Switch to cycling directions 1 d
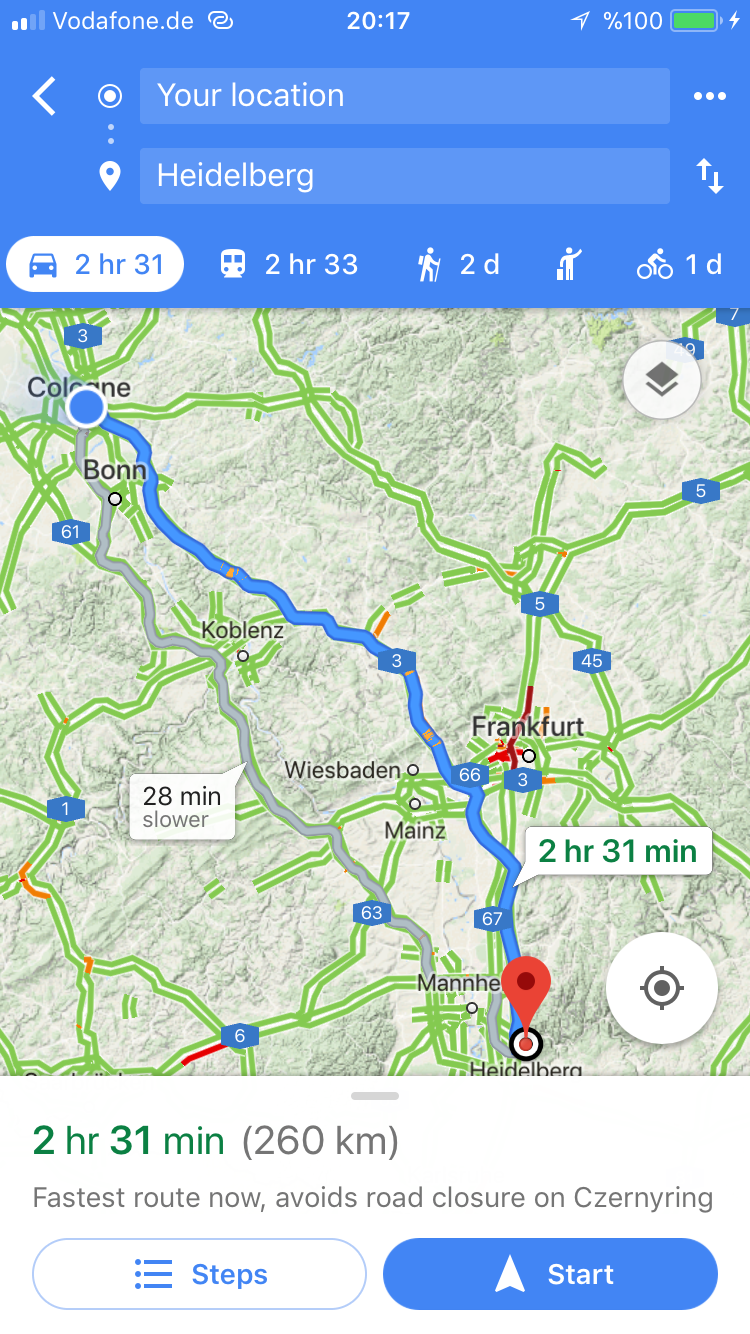 679,264
